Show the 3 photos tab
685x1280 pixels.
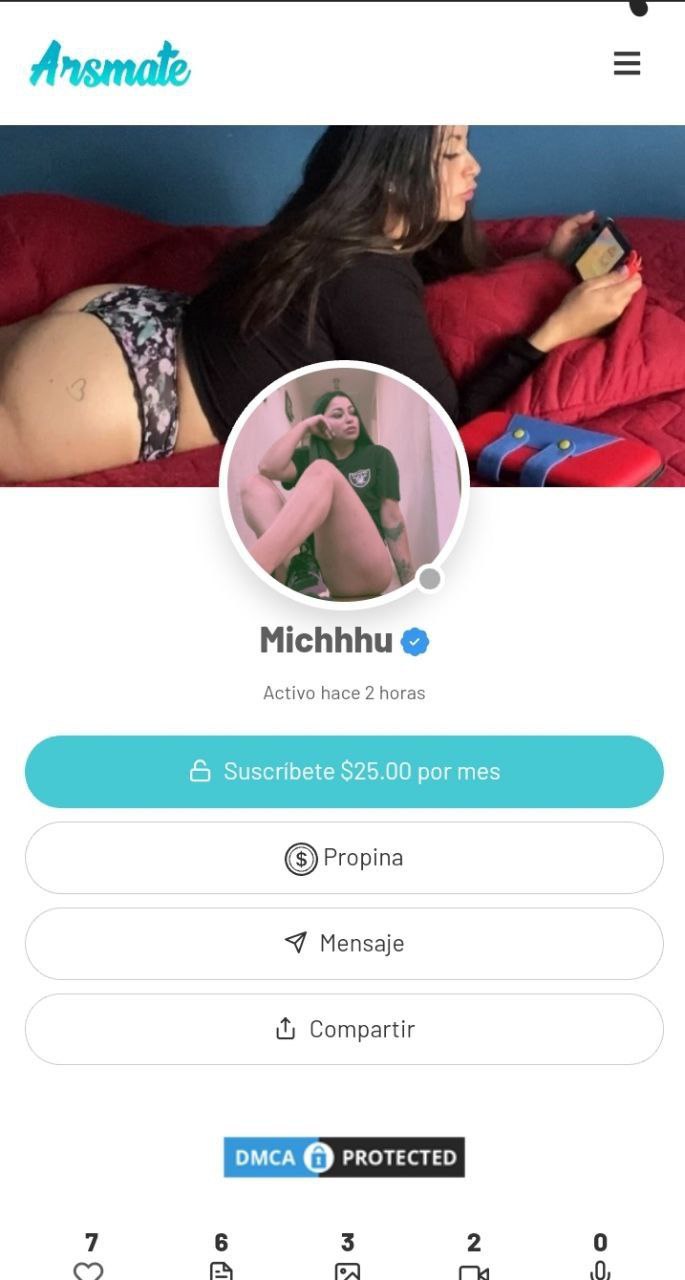pyautogui.click(x=347, y=1256)
